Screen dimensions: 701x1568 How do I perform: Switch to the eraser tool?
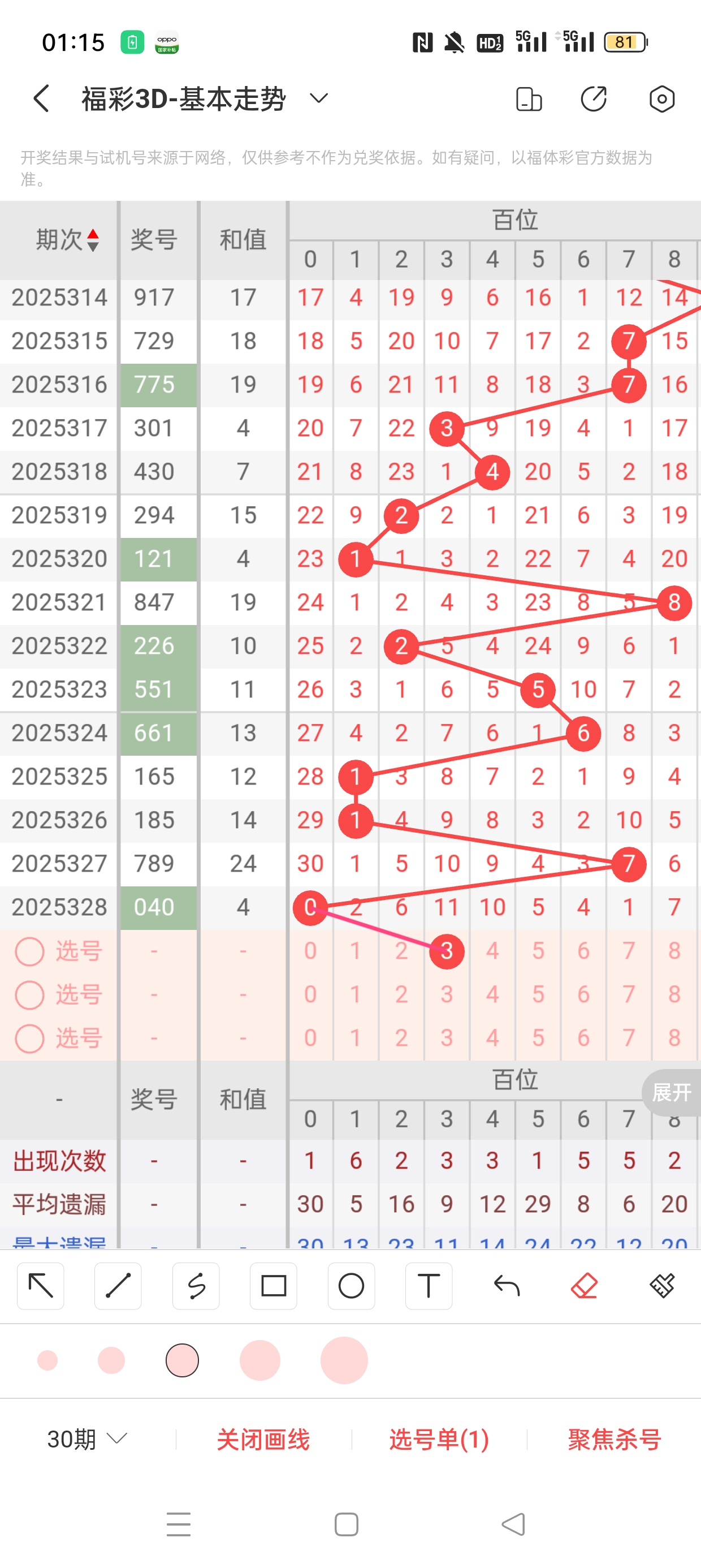pyautogui.click(x=584, y=1286)
